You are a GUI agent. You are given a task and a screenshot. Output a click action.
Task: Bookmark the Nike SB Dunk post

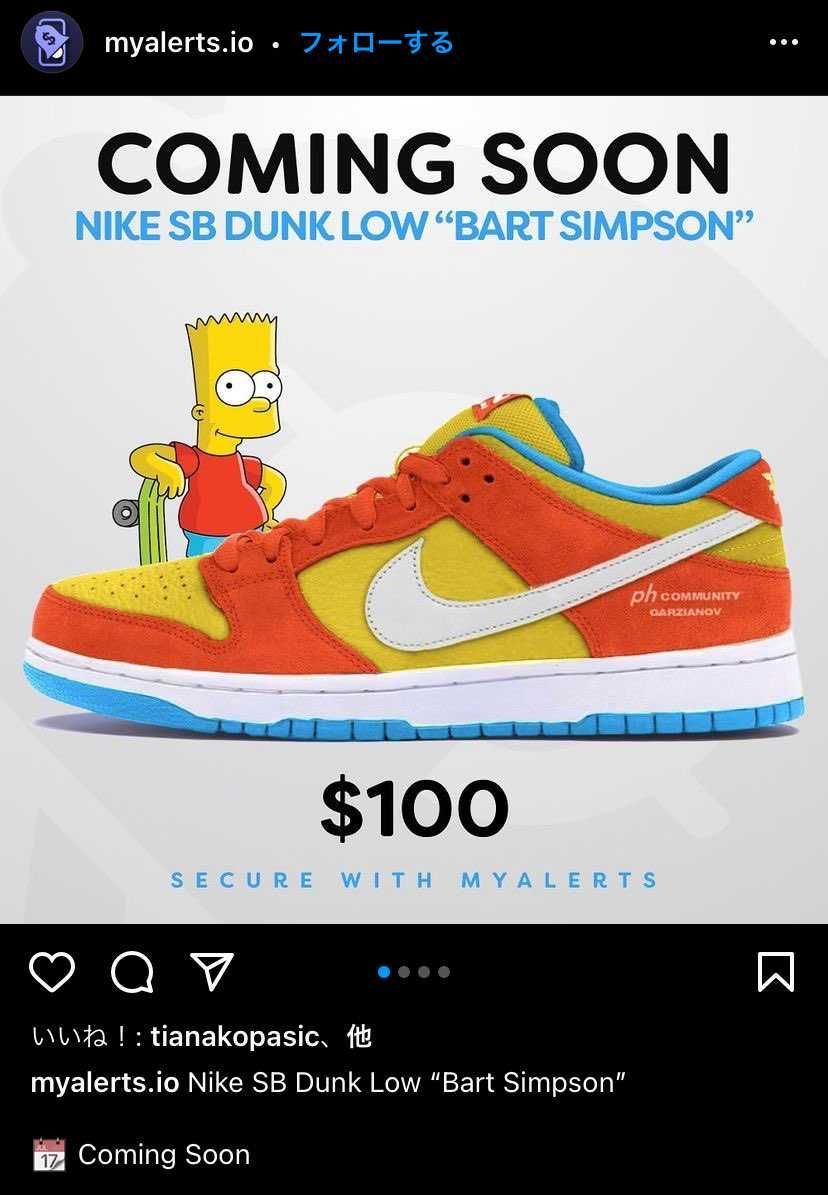(x=776, y=971)
